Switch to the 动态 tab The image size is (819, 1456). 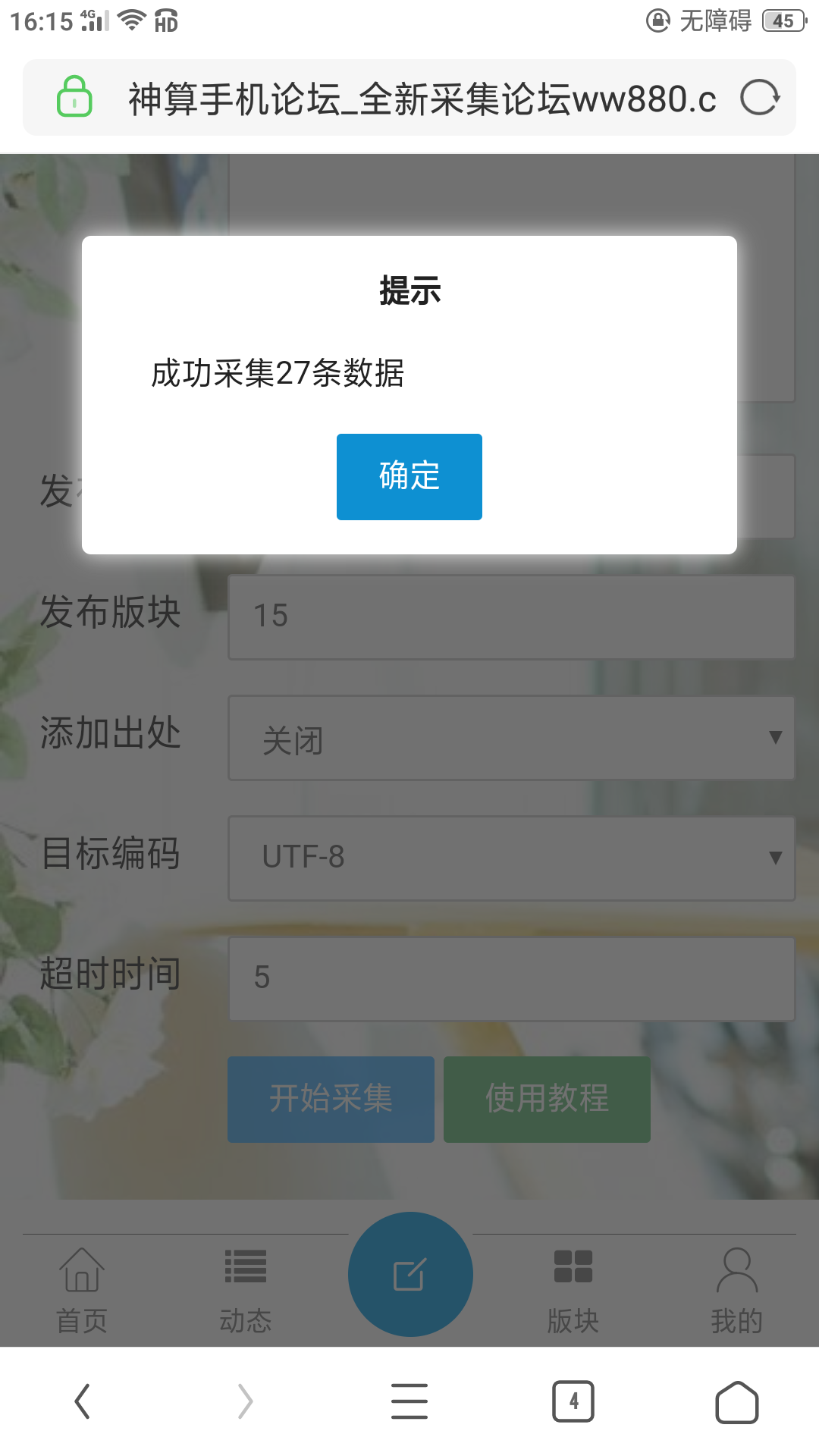pyautogui.click(x=245, y=1289)
